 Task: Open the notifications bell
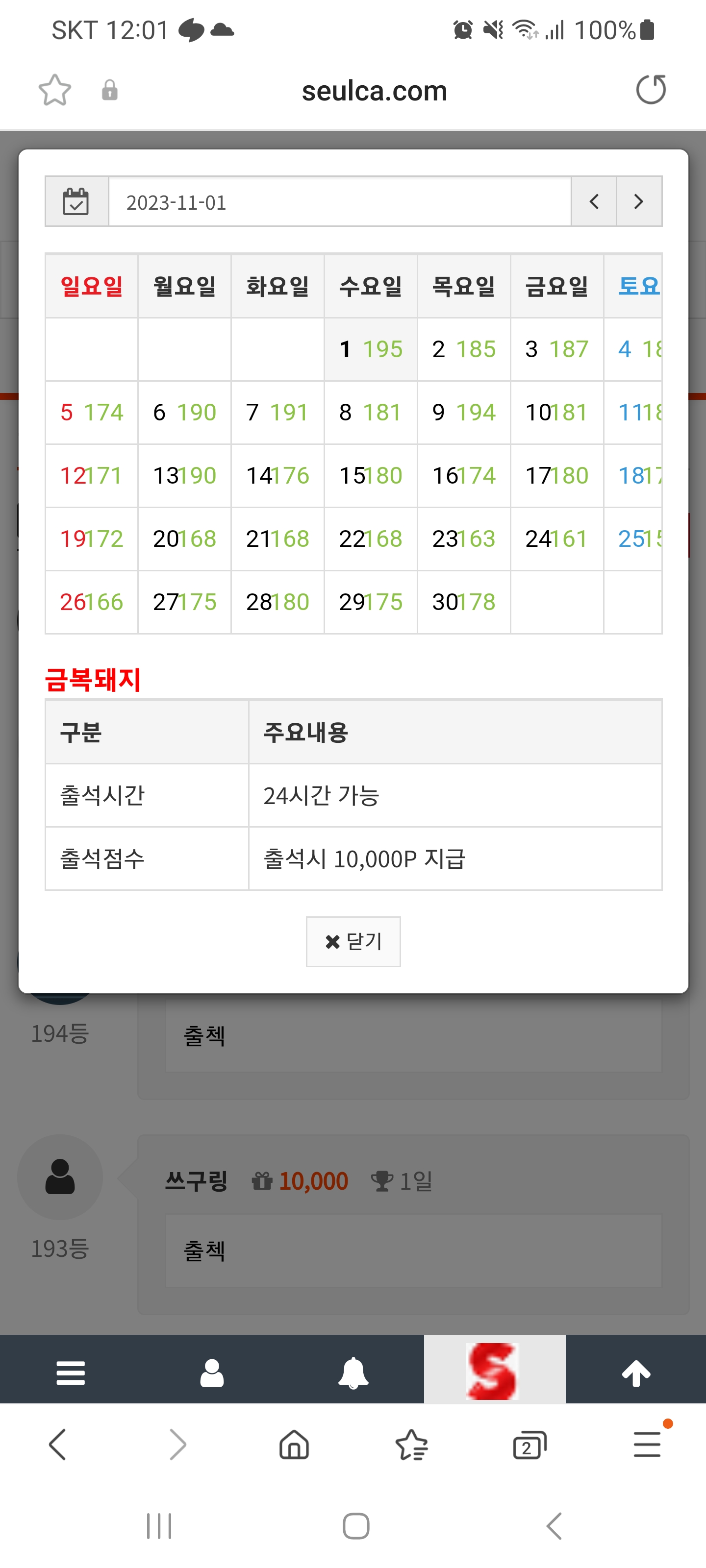click(353, 1372)
